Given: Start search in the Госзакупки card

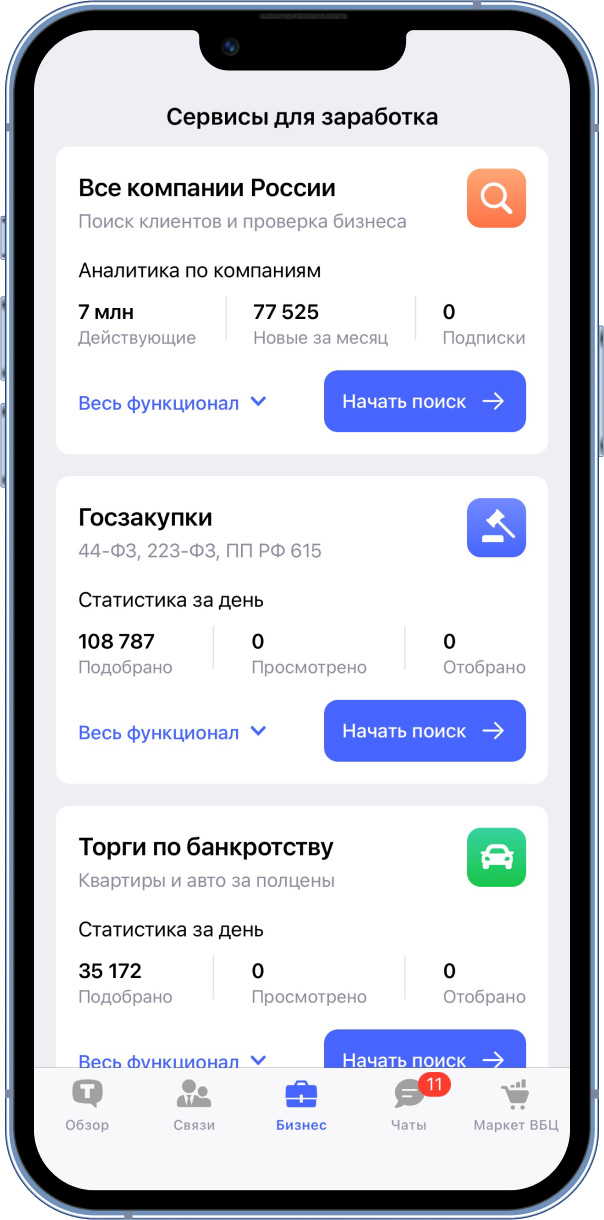Looking at the screenshot, I should coord(424,731).
